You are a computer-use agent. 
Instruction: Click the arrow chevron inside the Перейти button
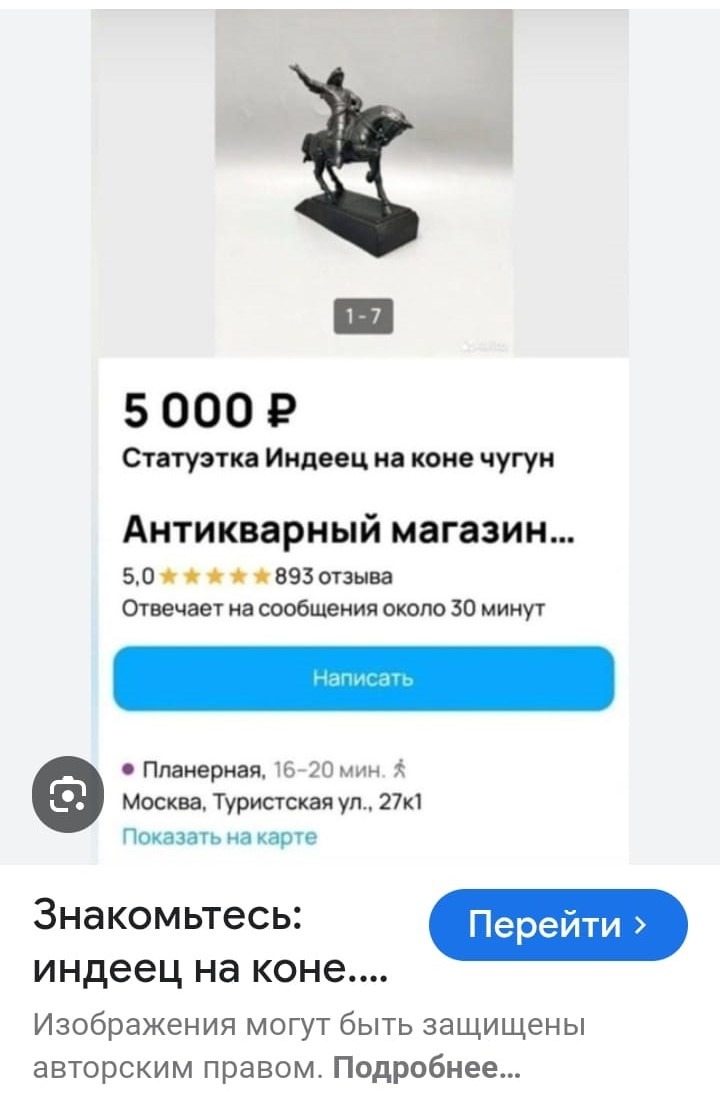point(638,926)
